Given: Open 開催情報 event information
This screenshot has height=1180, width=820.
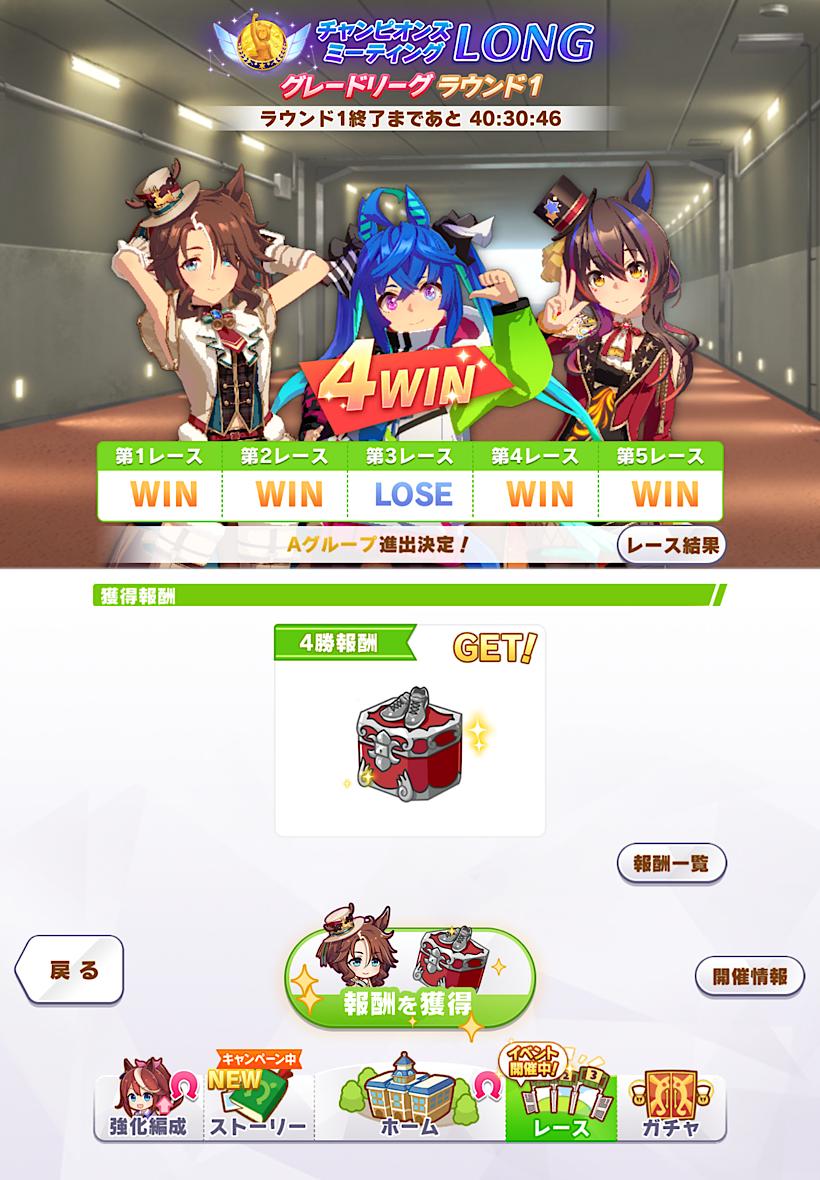Looking at the screenshot, I should coord(750,976).
